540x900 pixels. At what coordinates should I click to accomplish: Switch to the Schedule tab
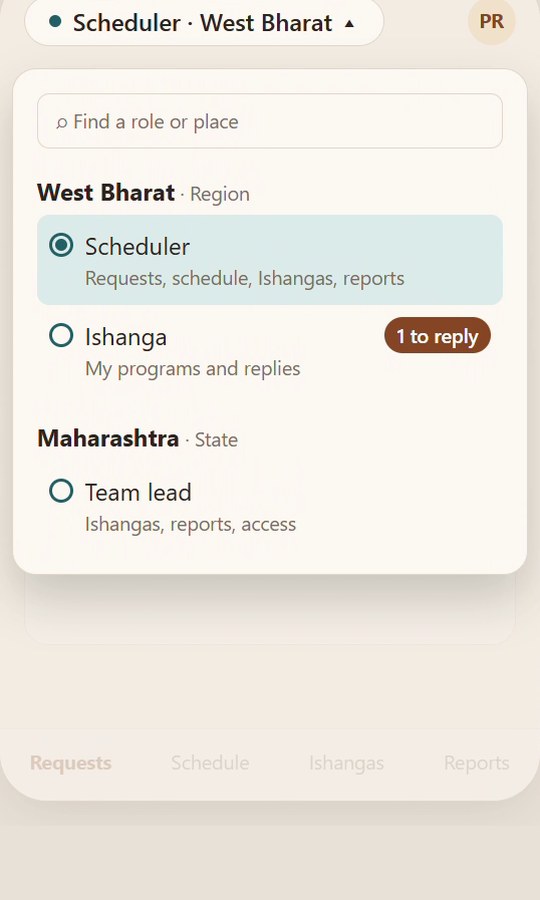coord(210,763)
